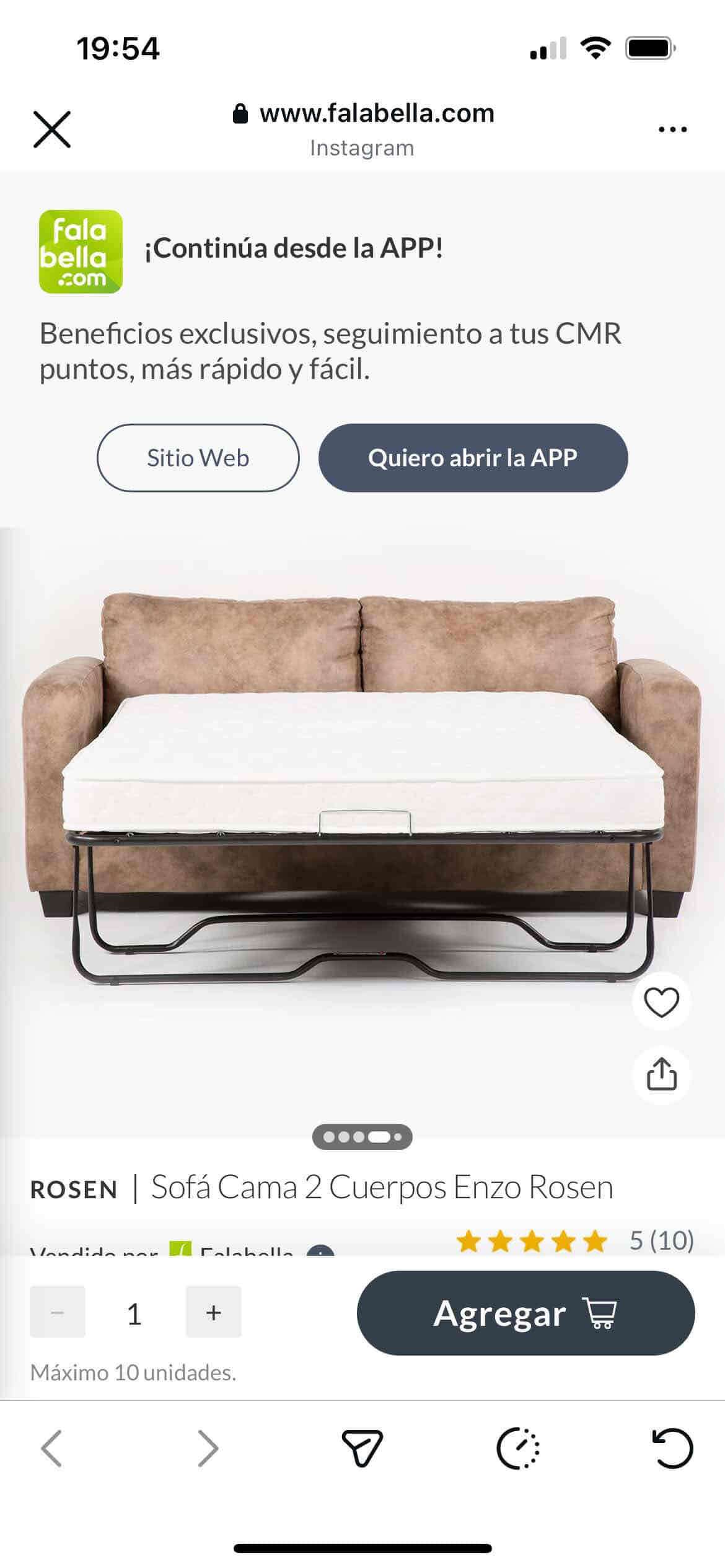The height and width of the screenshot is (1568, 725).
Task: Decrease quantity with the minus button
Action: point(58,1312)
